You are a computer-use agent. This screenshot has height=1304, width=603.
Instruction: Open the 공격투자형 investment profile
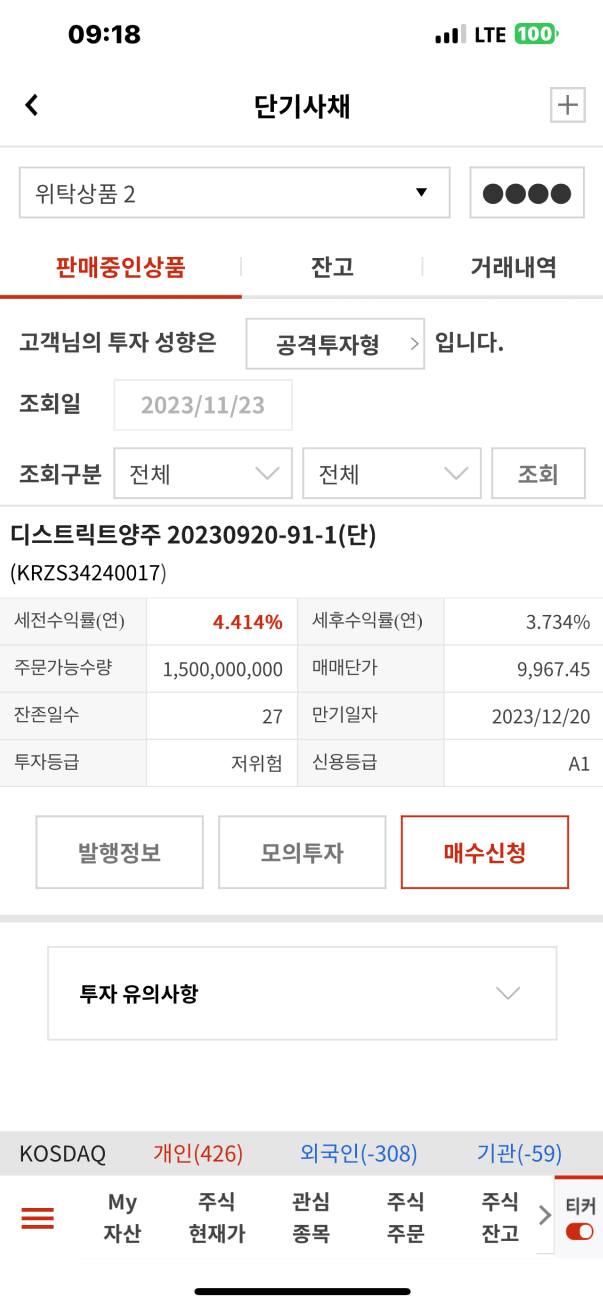(x=335, y=345)
